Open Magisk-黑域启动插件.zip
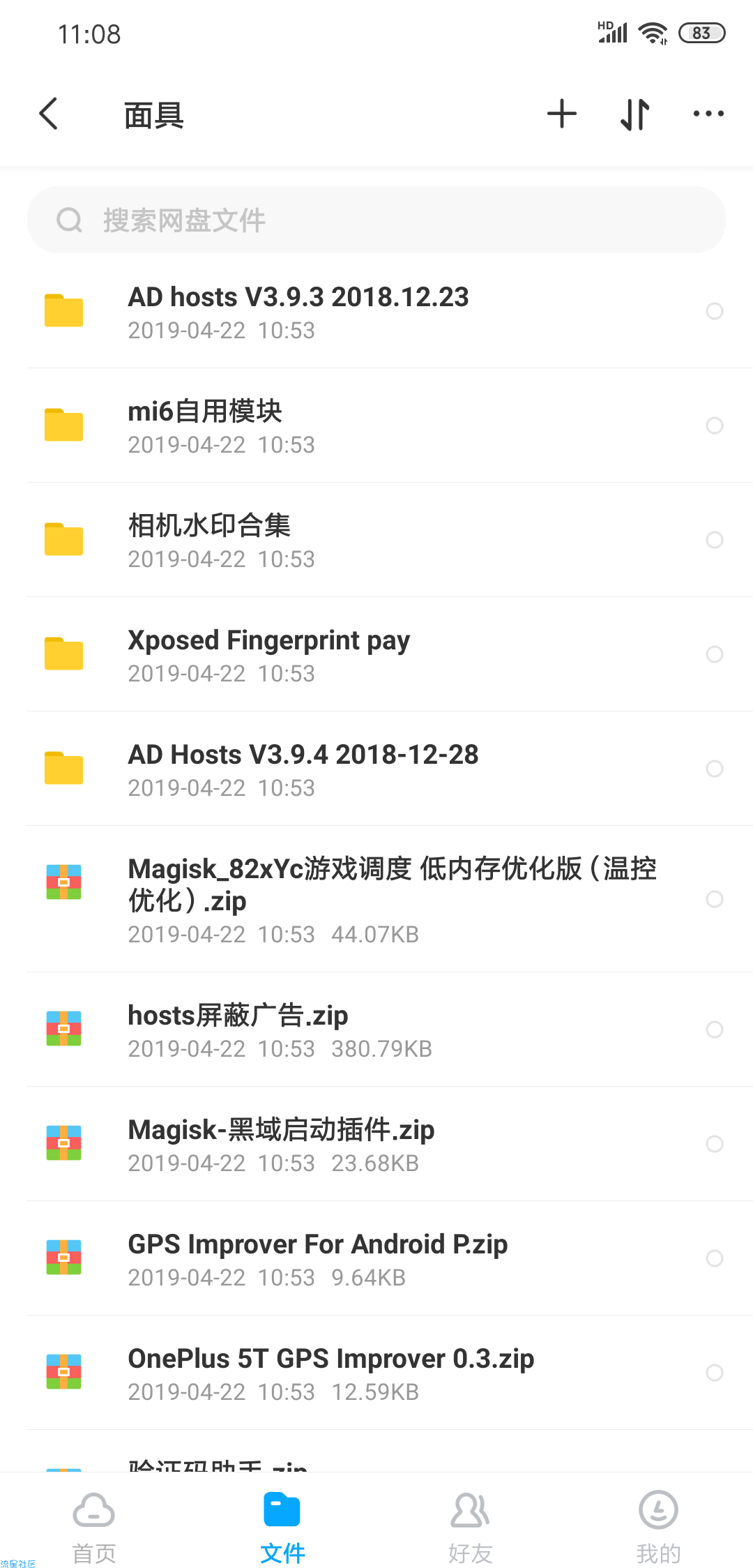The image size is (753, 1568). [281, 1144]
